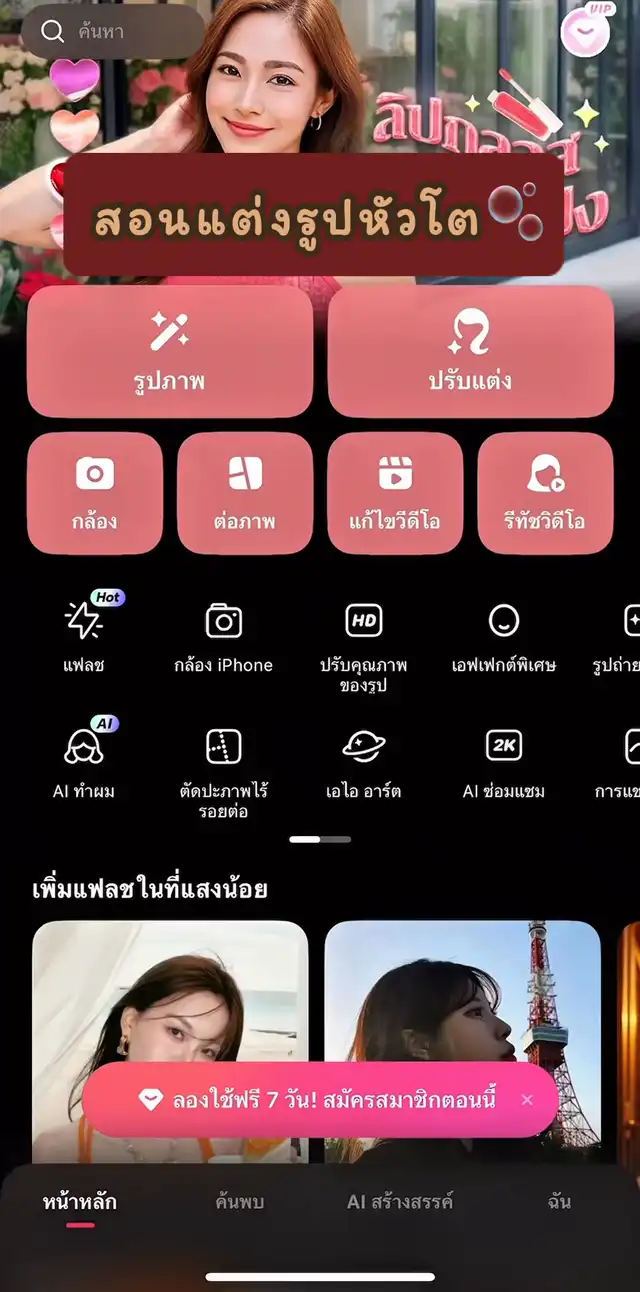Select the แฟลช flash tool
The image size is (640, 1292).
tap(84, 635)
